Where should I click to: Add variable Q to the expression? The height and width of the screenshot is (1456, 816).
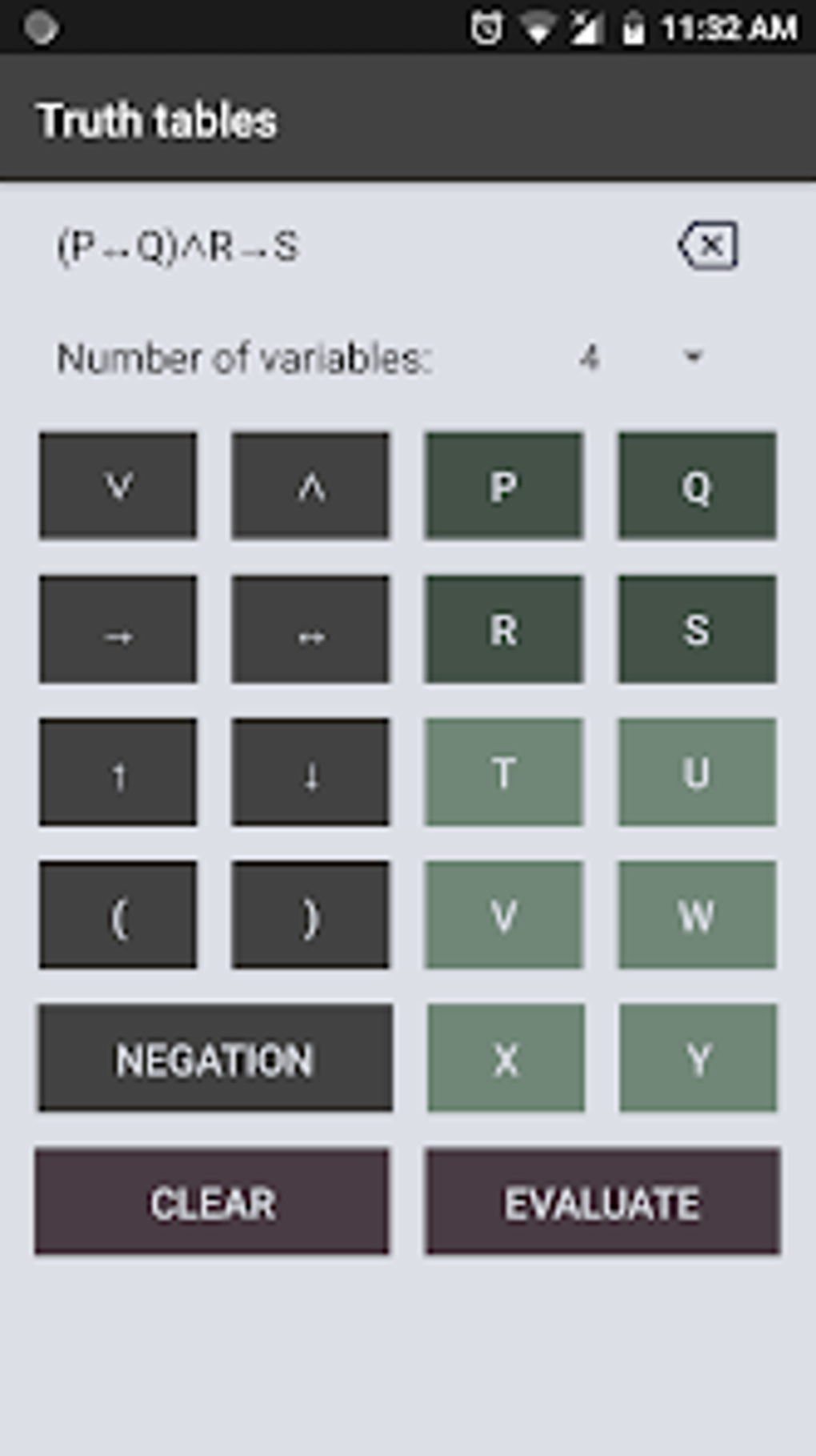coord(697,485)
